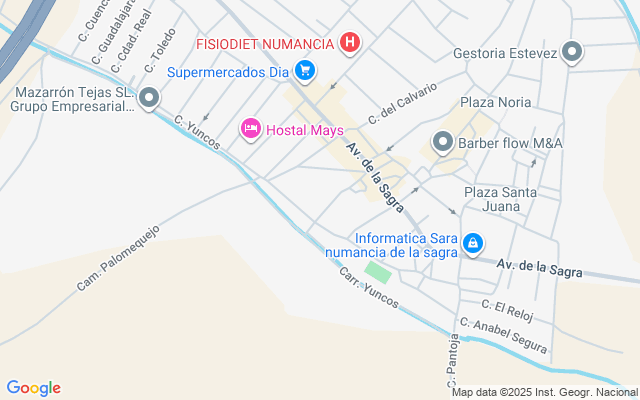
Task: Tap the Gestoria Estevez marker
Action: click(572, 52)
